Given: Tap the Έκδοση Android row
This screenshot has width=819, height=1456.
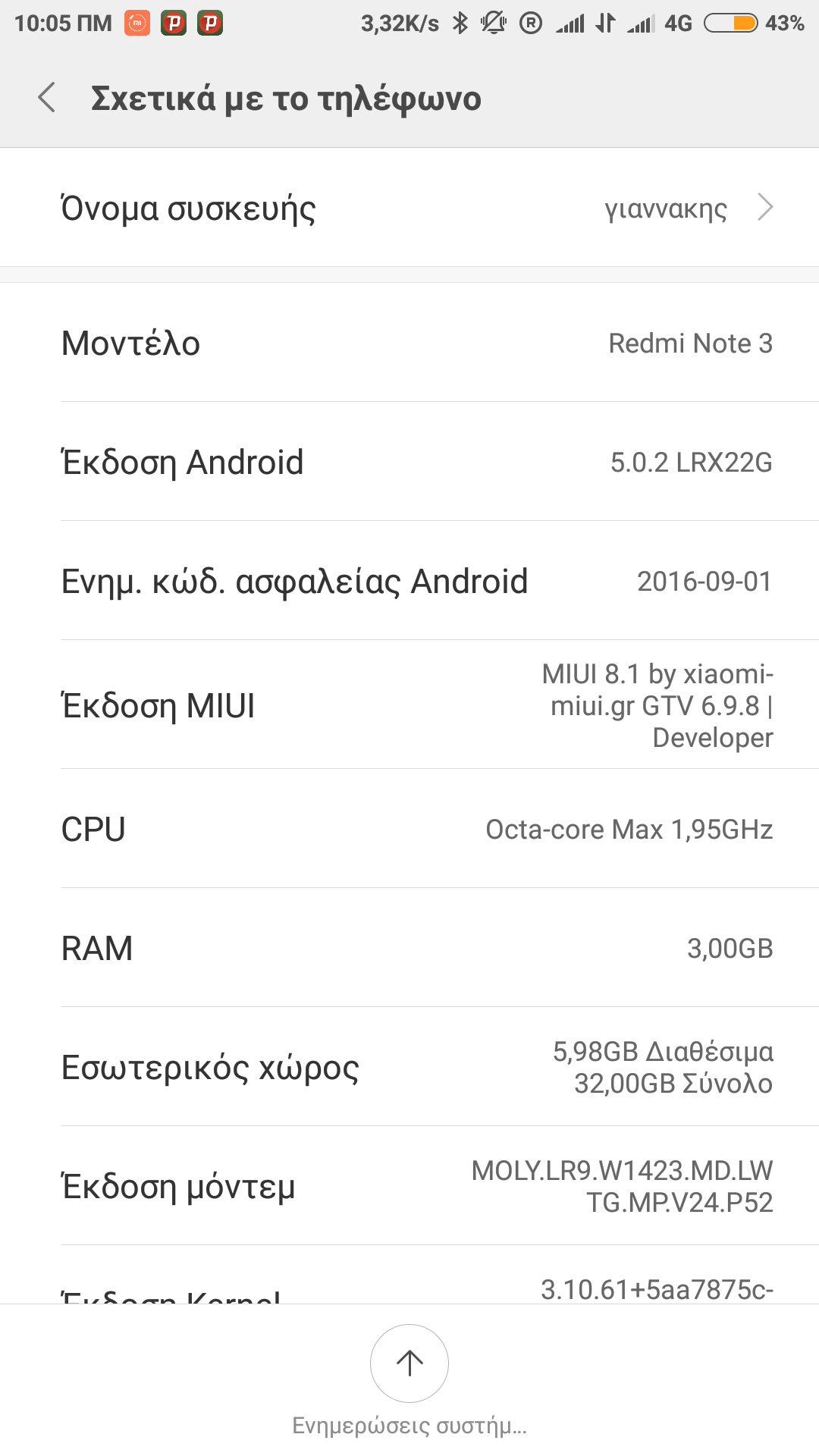Looking at the screenshot, I should coord(409,462).
